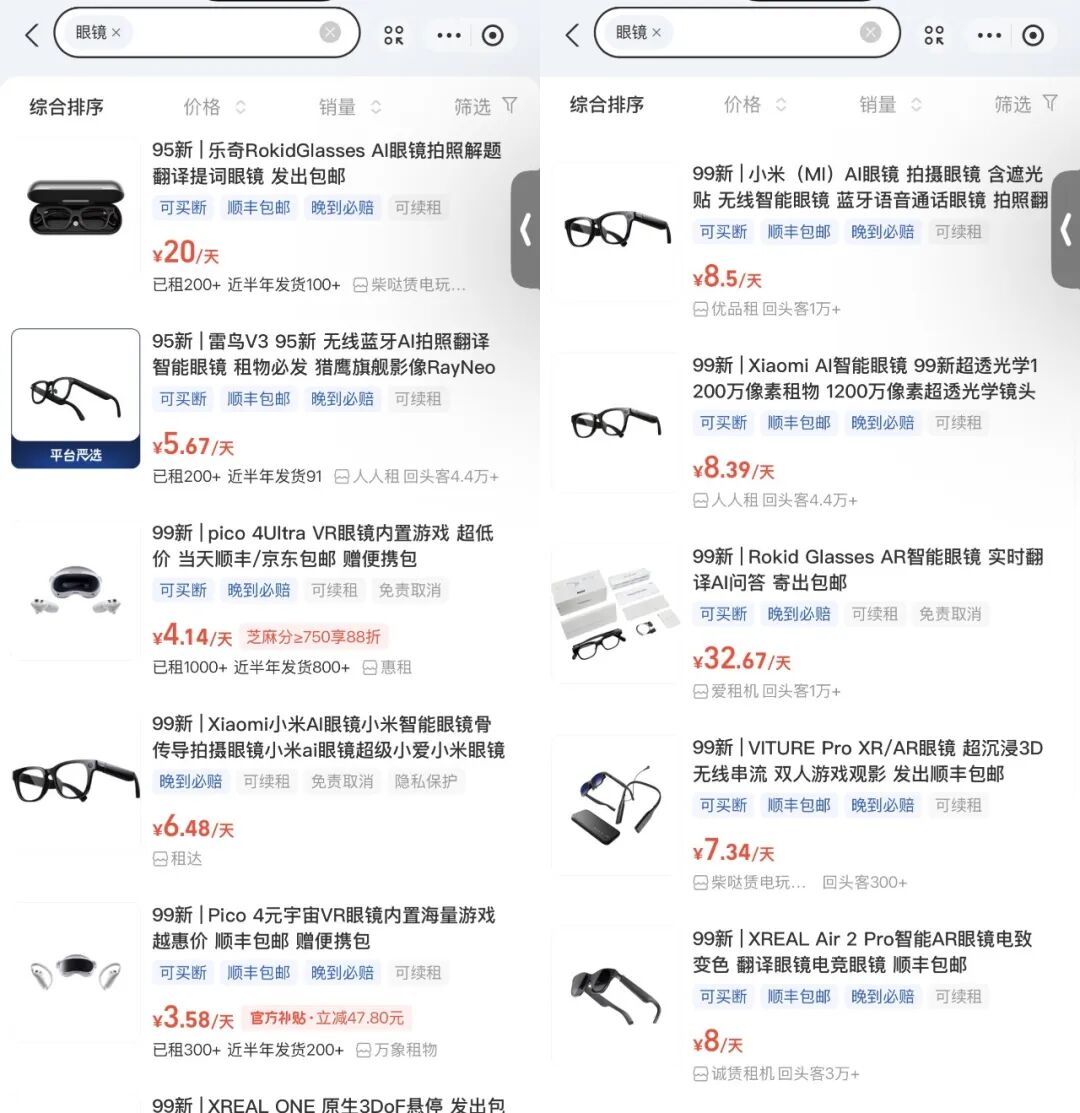The image size is (1080, 1113).
Task: Toggle the 可买断 chip on the Rokid listing
Action: pos(183,207)
